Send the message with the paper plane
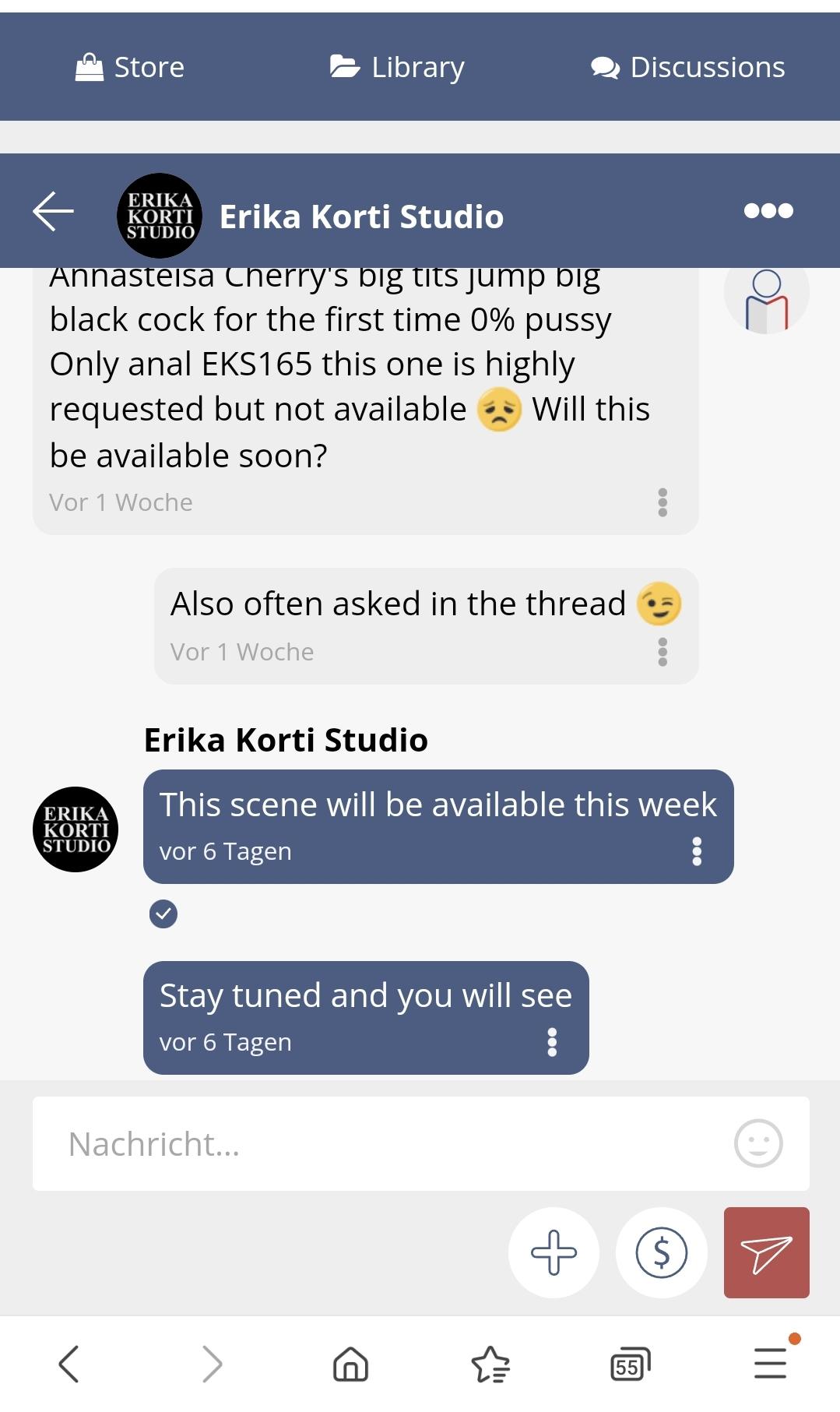 [767, 1252]
